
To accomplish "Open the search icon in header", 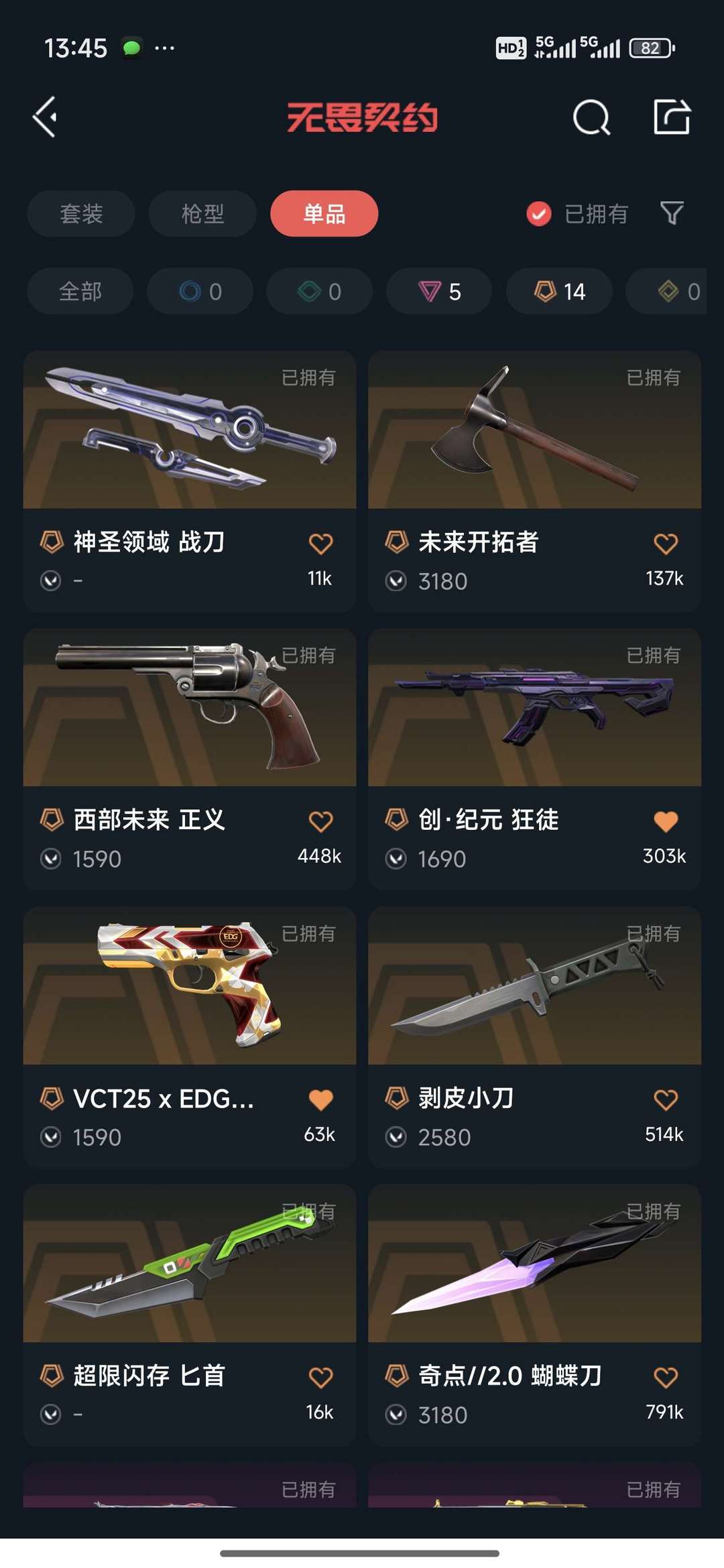I will (591, 117).
